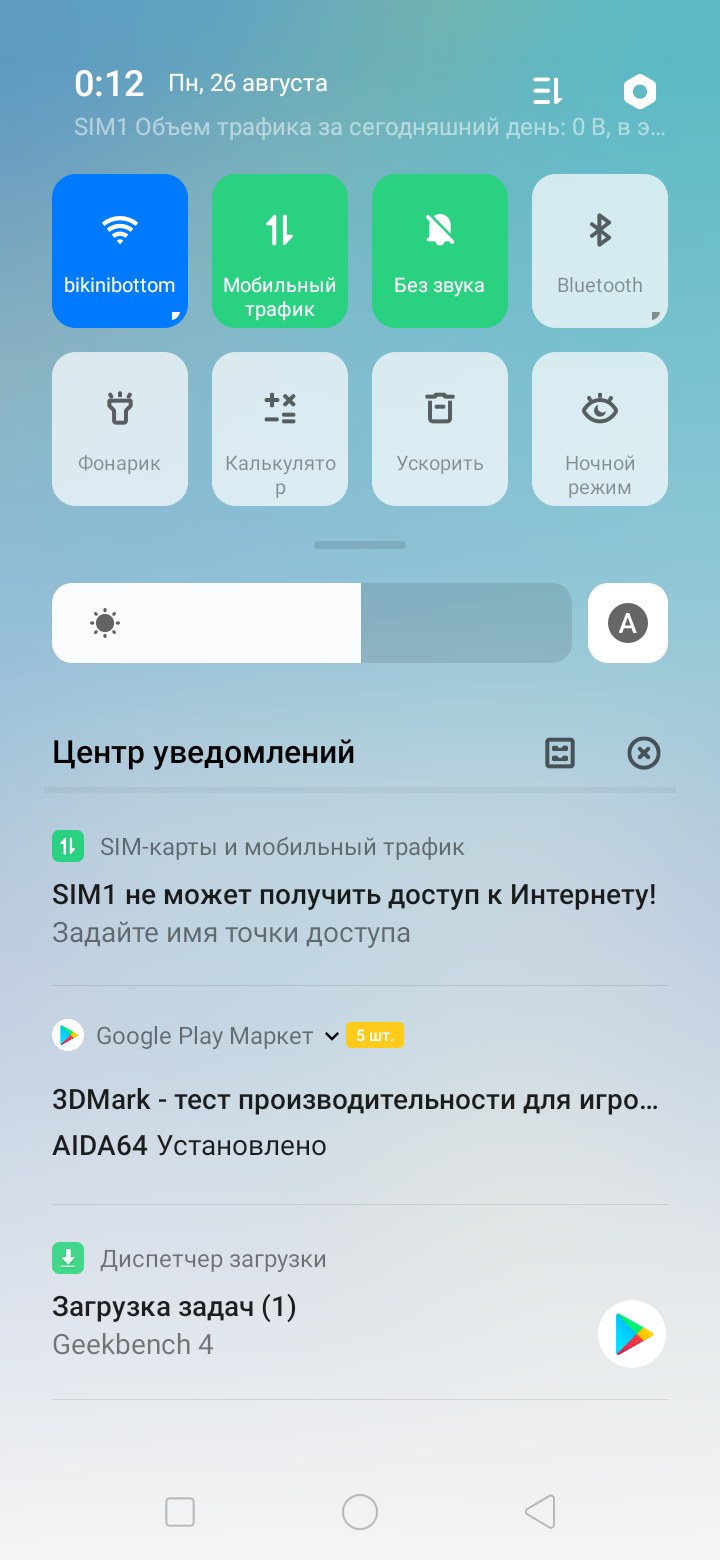Toggle auto brightness button
This screenshot has width=720, height=1560.
click(628, 623)
